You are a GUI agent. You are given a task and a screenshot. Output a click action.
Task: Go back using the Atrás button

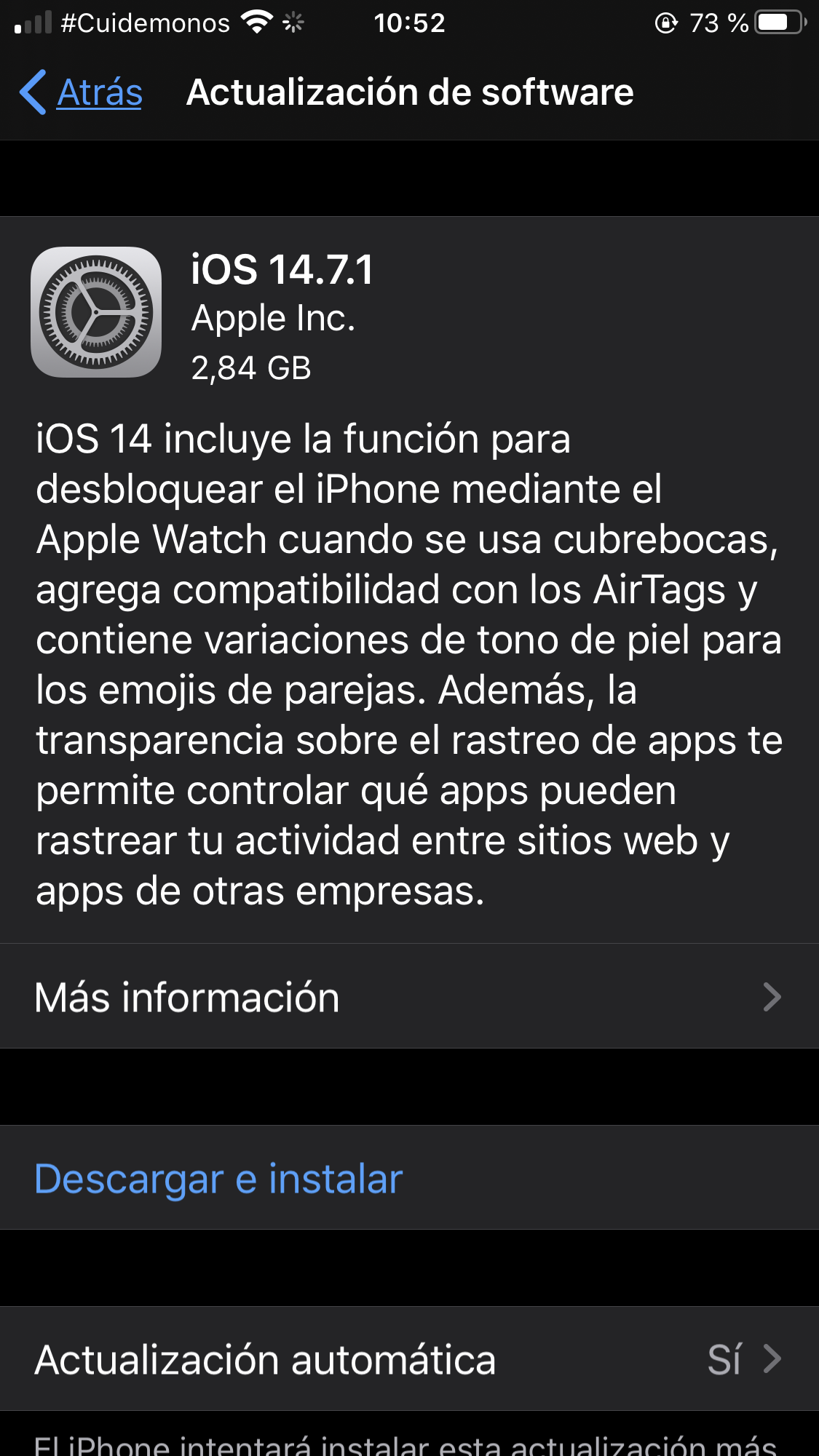click(82, 92)
